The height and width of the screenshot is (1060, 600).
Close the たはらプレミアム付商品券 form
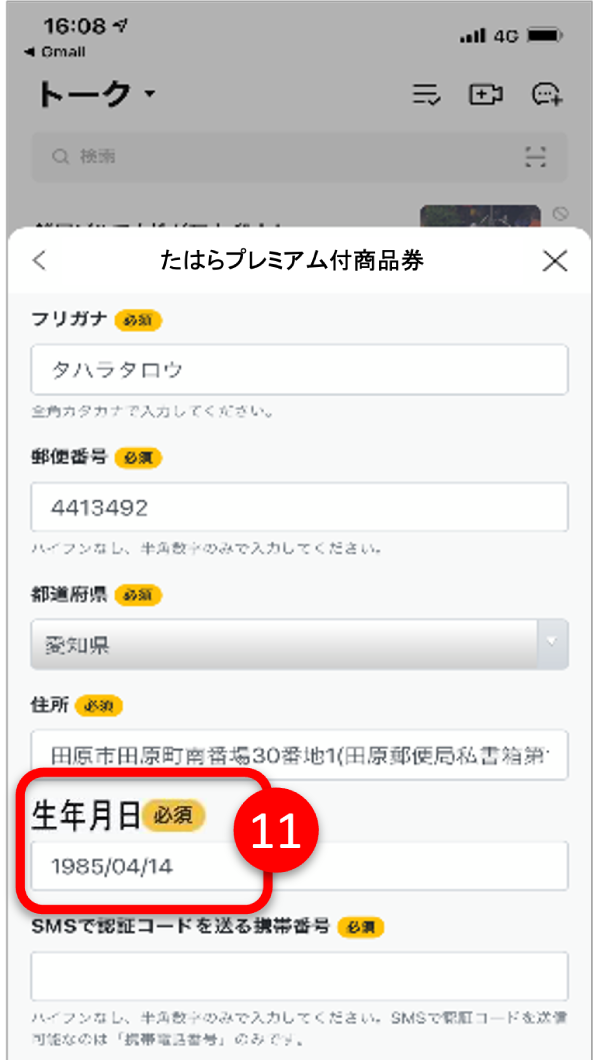point(555,261)
